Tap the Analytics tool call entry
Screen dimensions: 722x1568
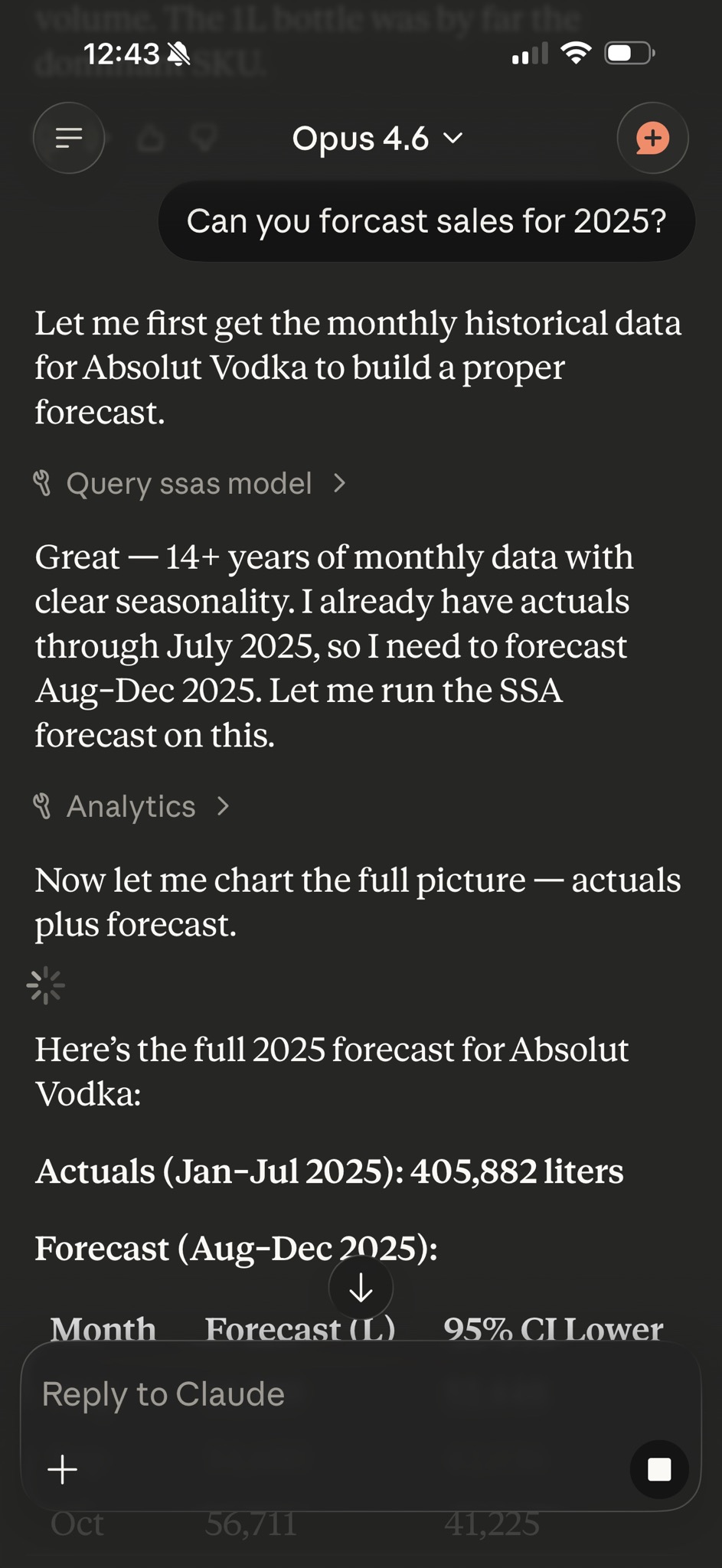coord(131,805)
